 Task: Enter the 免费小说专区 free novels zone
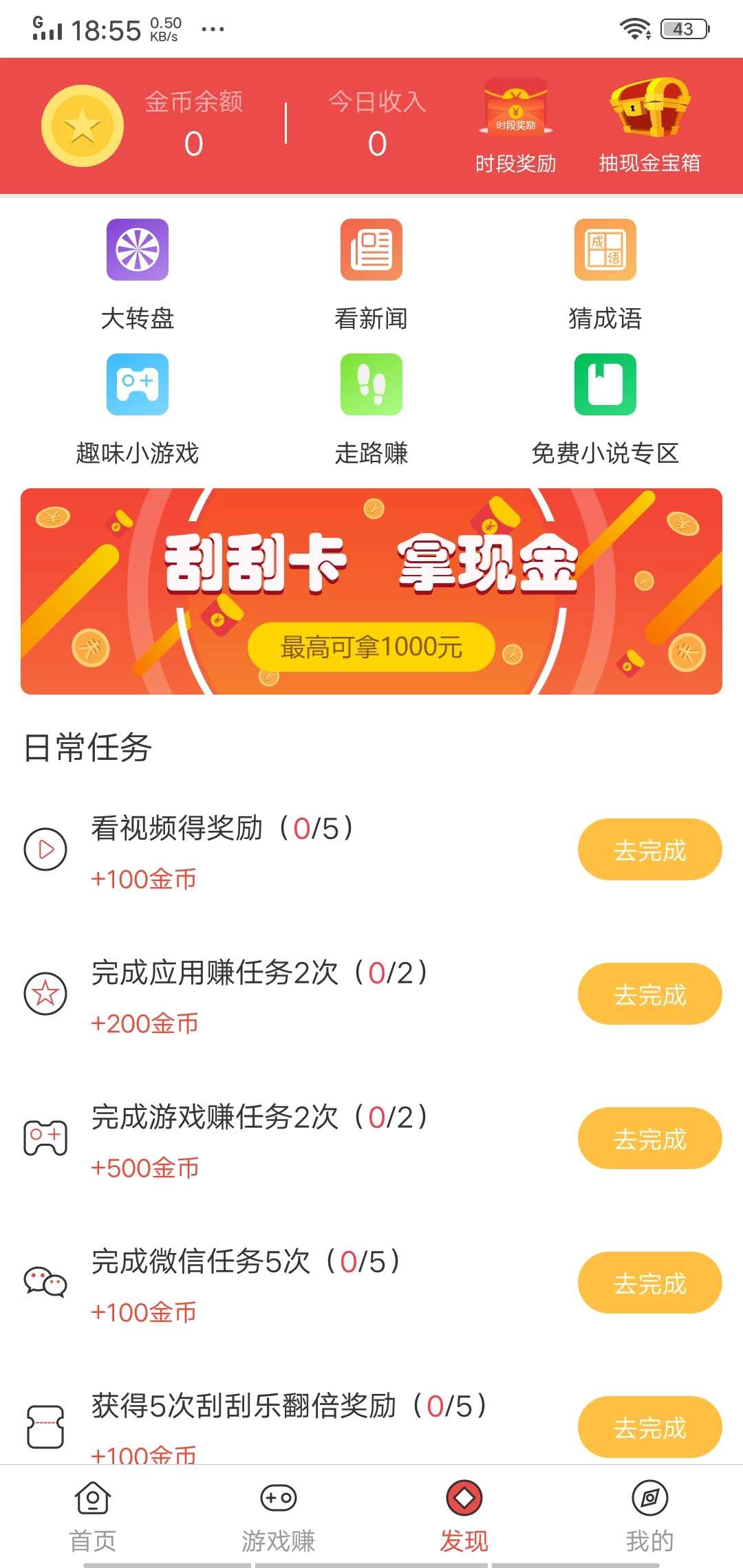tap(604, 385)
